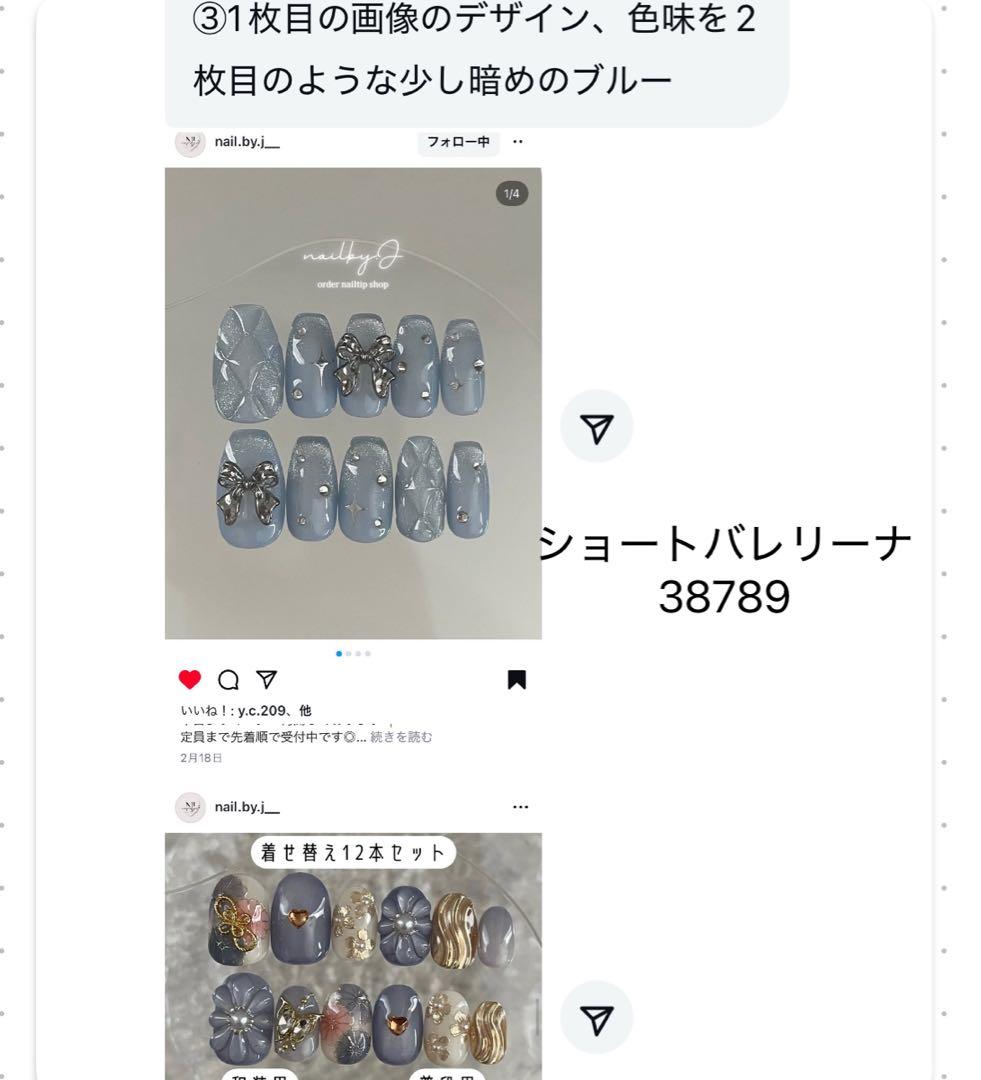Open the two-dot options menu on the first post
981x1080 pixels.
(x=517, y=142)
